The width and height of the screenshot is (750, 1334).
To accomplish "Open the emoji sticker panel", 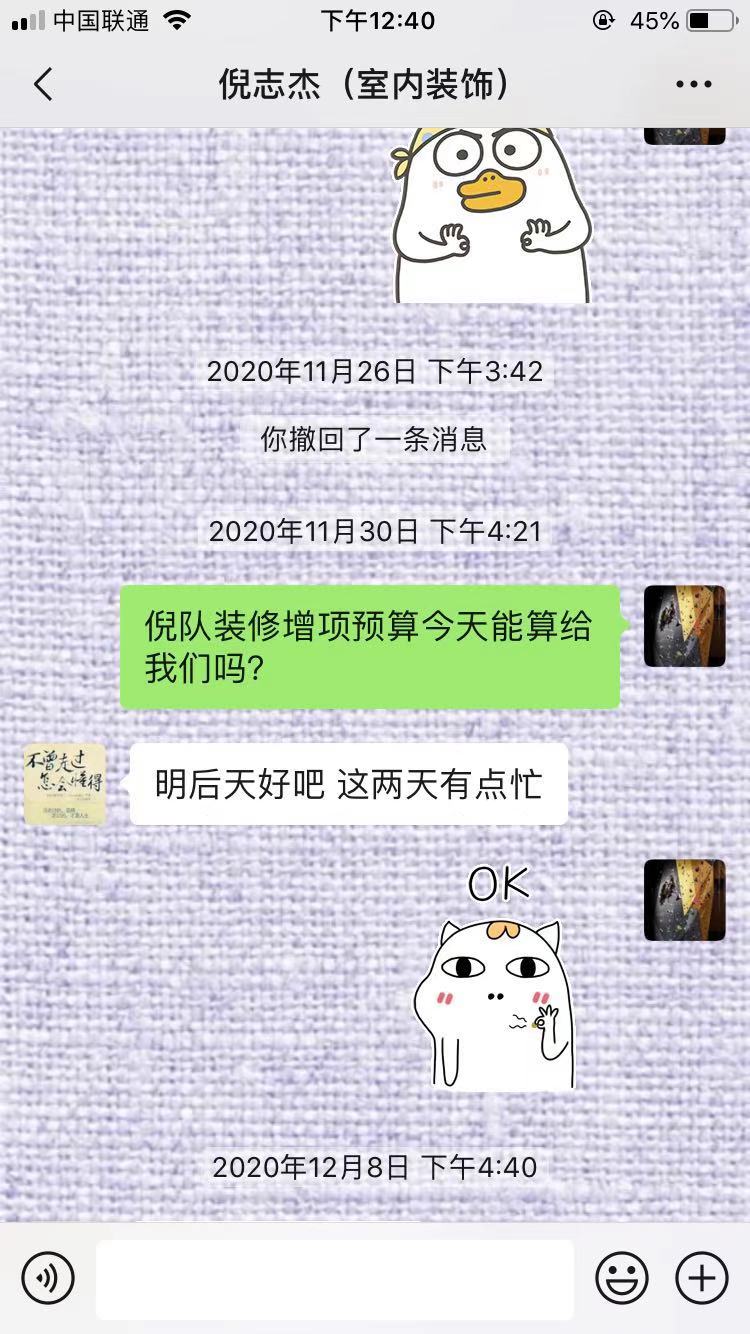I will (622, 1277).
